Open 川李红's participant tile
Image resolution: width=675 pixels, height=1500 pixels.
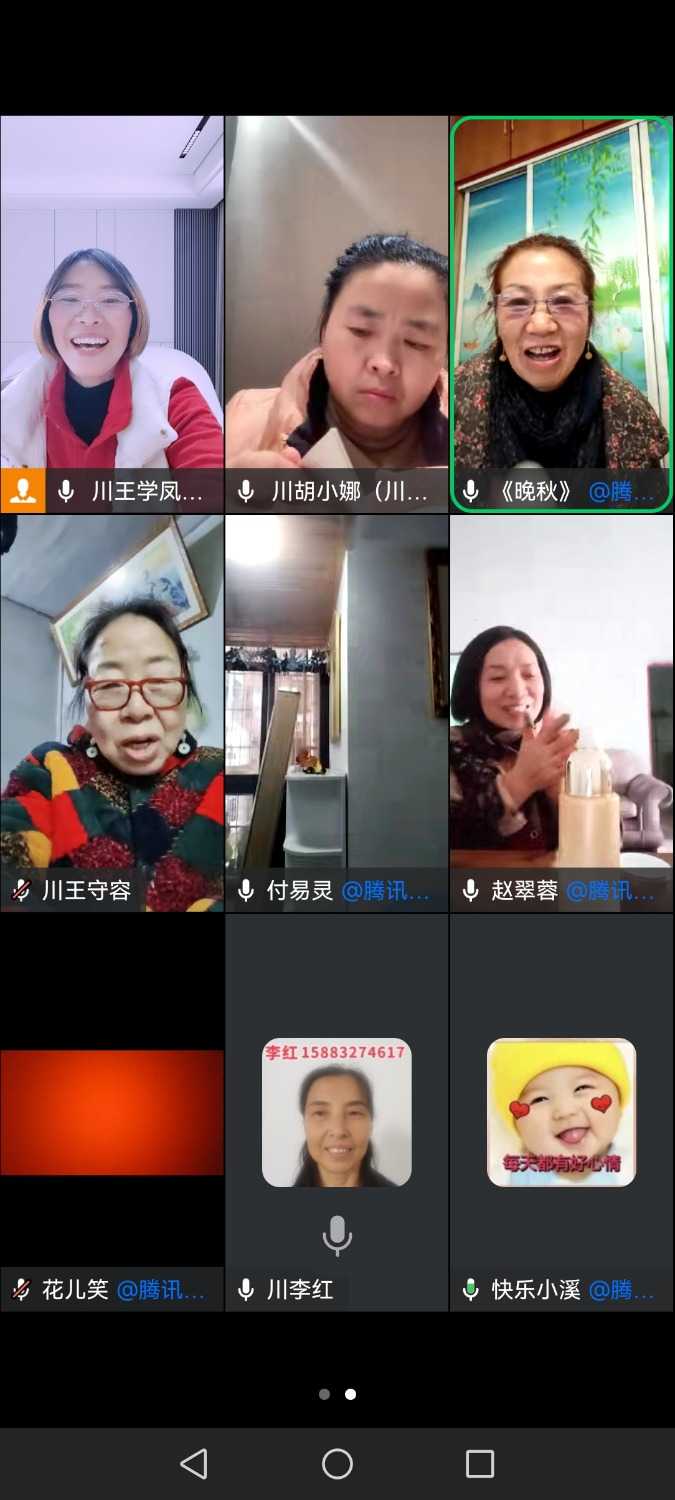point(337,1110)
